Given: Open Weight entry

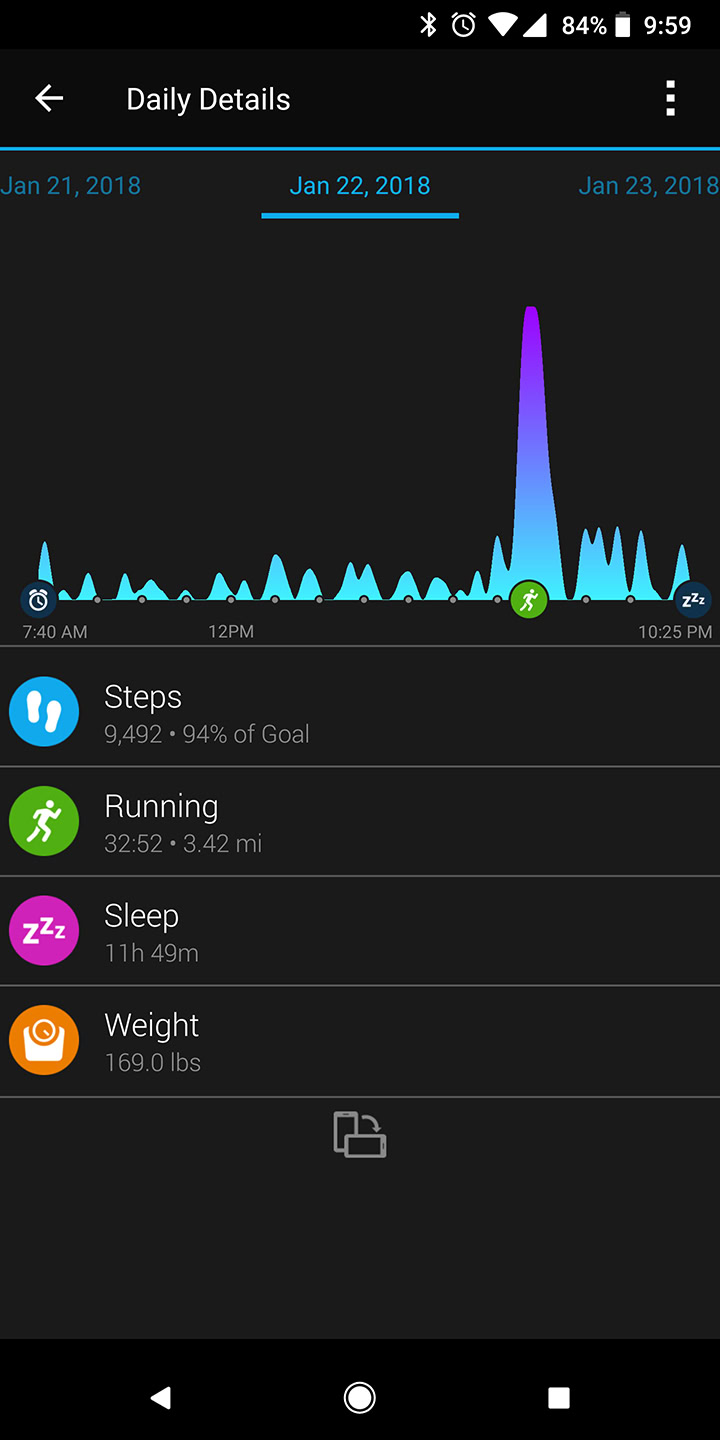Looking at the screenshot, I should [x=360, y=1041].
